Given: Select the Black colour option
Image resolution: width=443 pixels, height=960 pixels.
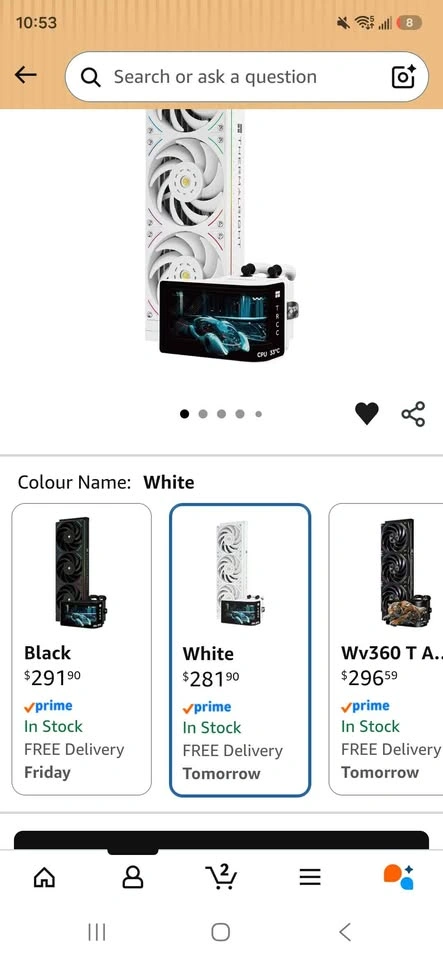Looking at the screenshot, I should click(81, 649).
